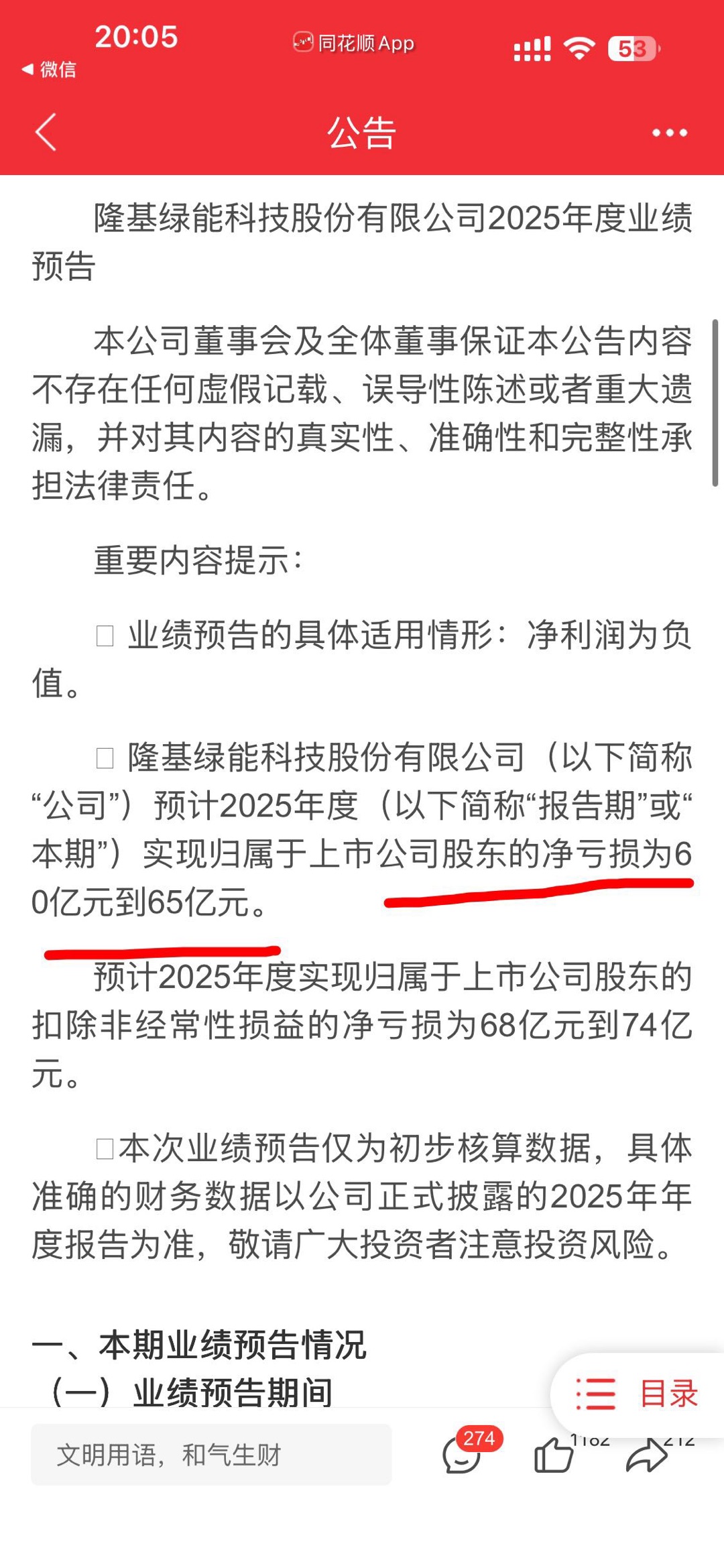Open the 目录 table of contents
The width and height of the screenshot is (724, 1568).
[638, 1394]
